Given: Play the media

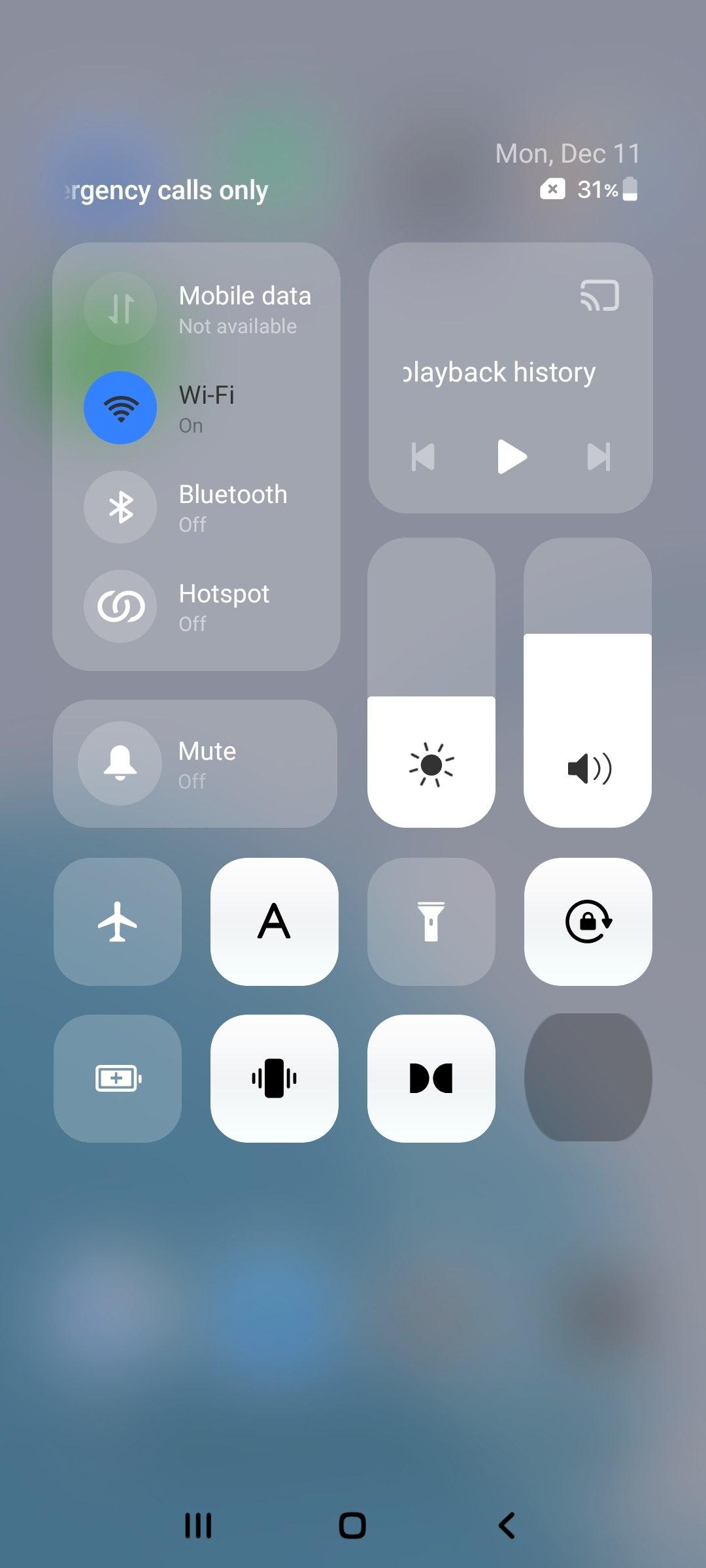Looking at the screenshot, I should coord(512,456).
